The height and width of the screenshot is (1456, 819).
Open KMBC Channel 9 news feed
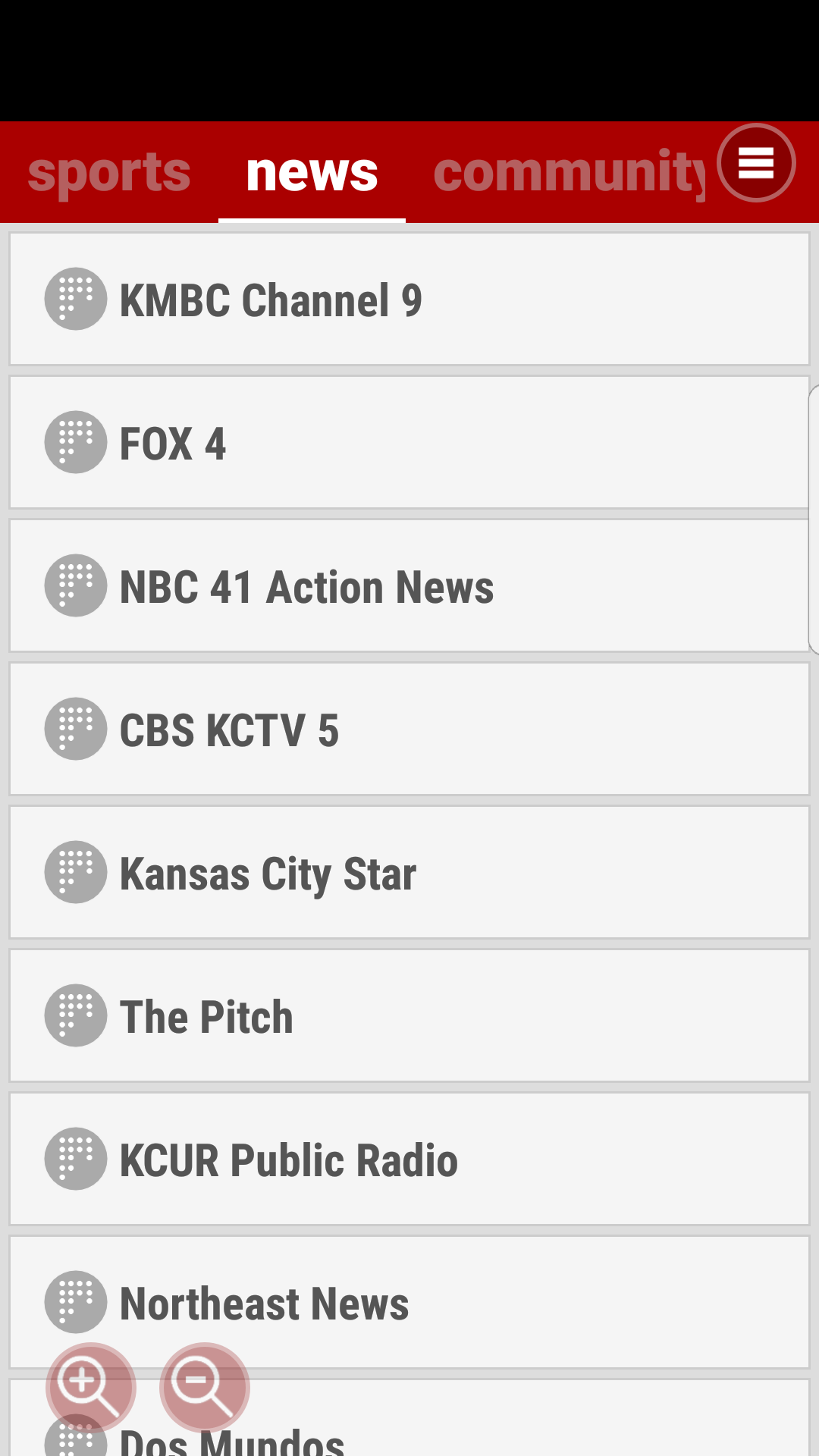[409, 299]
